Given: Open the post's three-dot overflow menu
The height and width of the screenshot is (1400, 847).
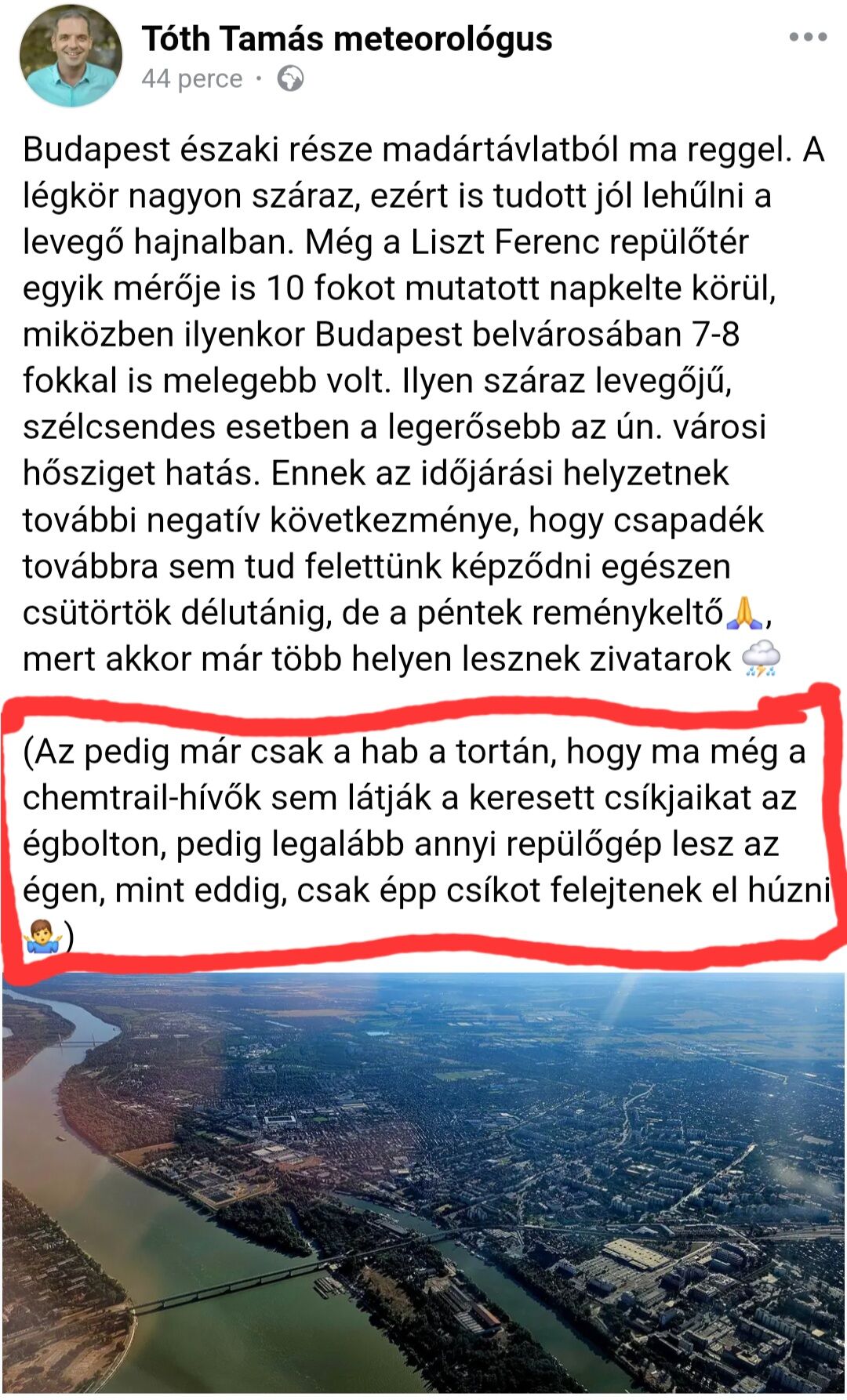Looking at the screenshot, I should click(808, 37).
